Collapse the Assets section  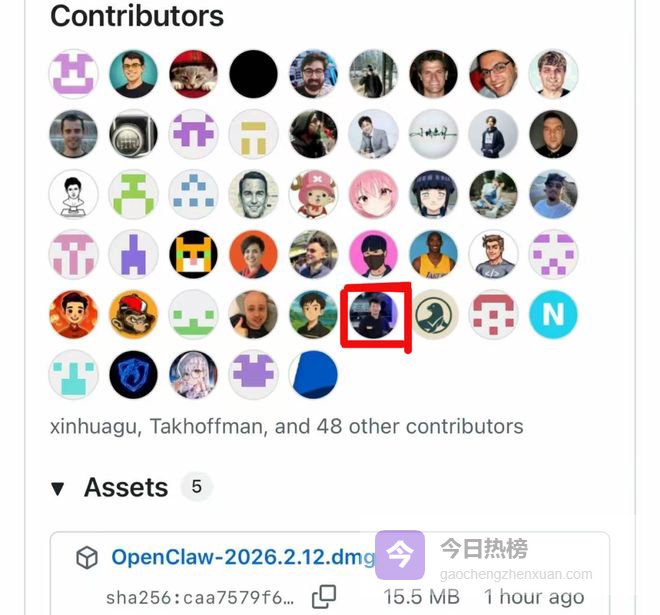coord(58,489)
